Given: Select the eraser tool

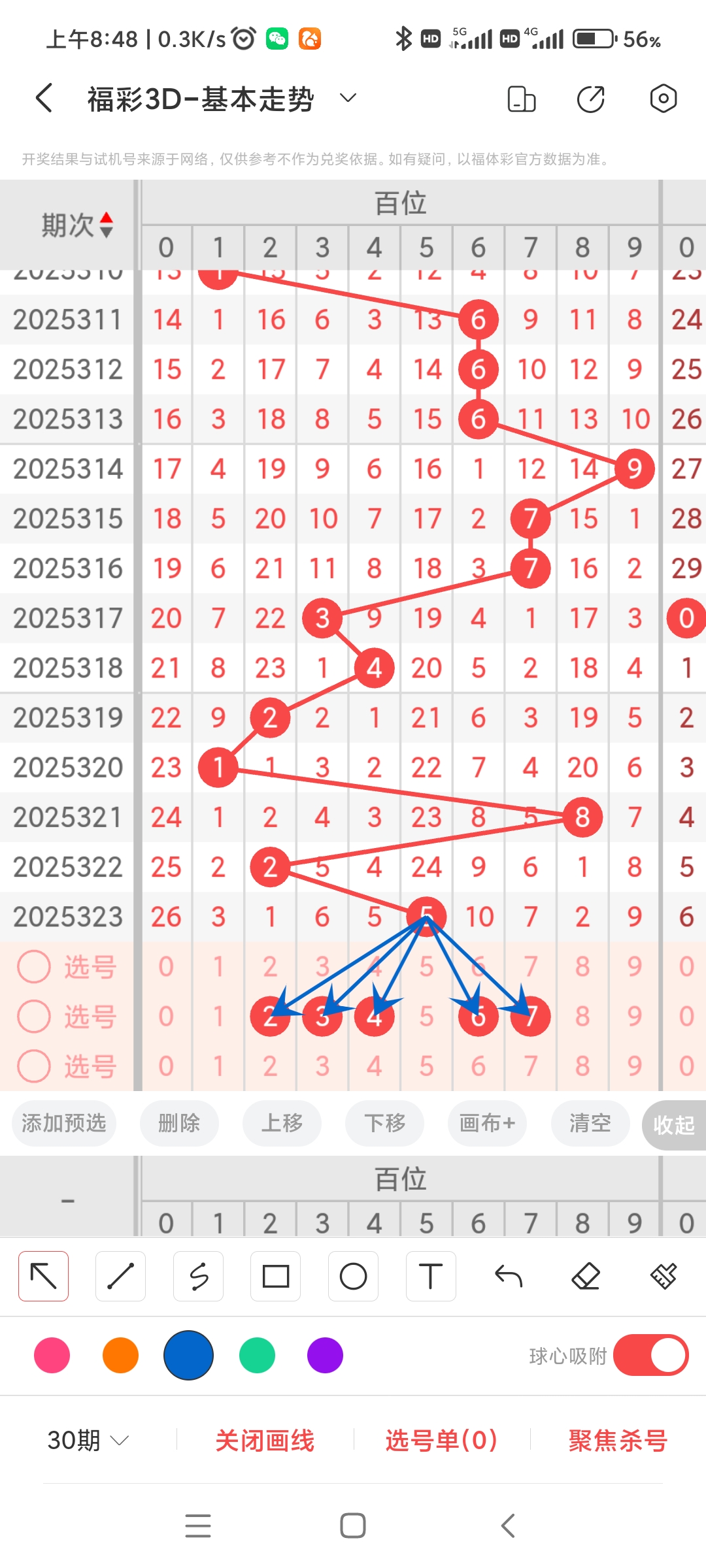Looking at the screenshot, I should 586,1276.
